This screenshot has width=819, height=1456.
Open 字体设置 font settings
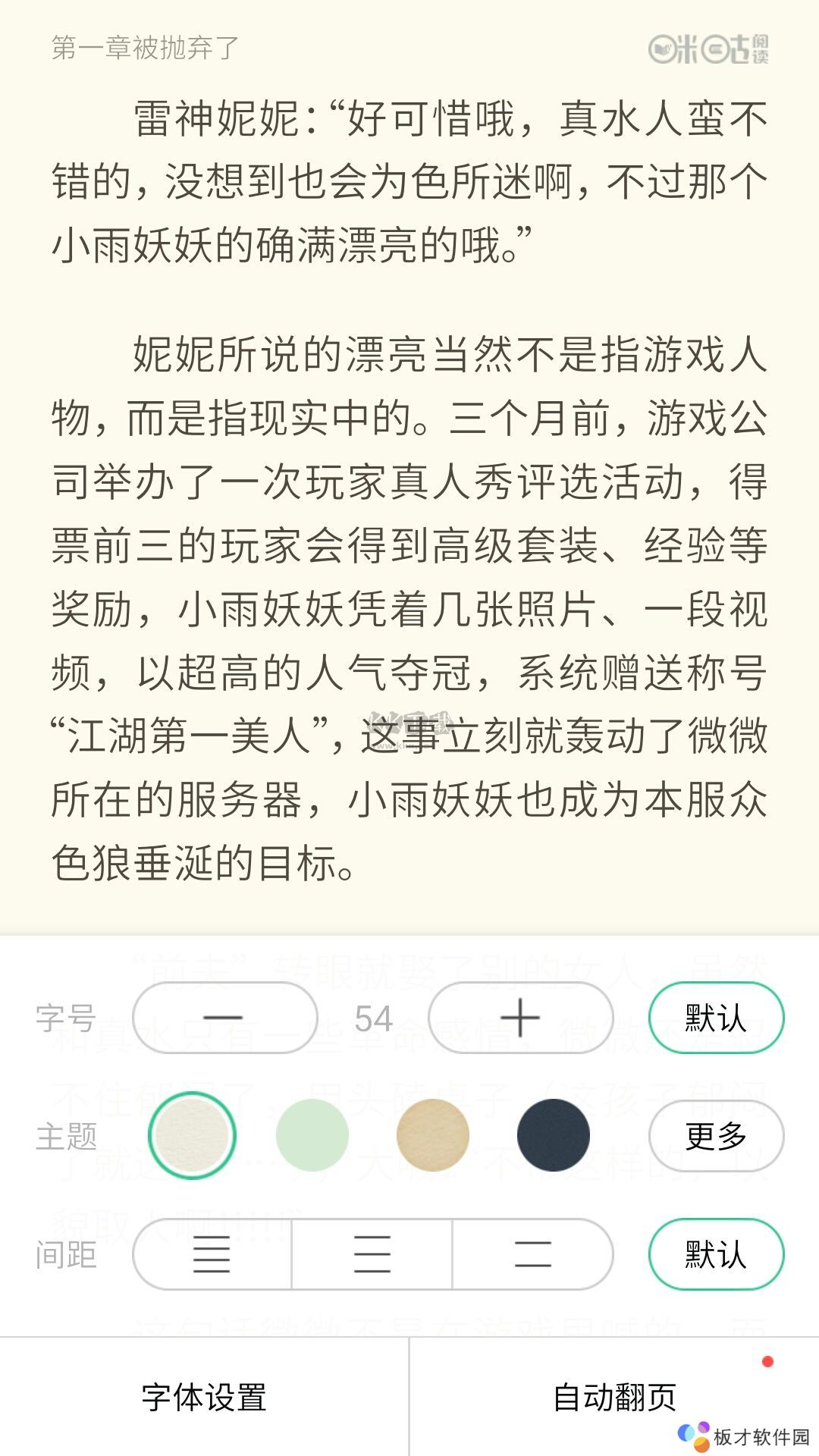coord(204,1397)
